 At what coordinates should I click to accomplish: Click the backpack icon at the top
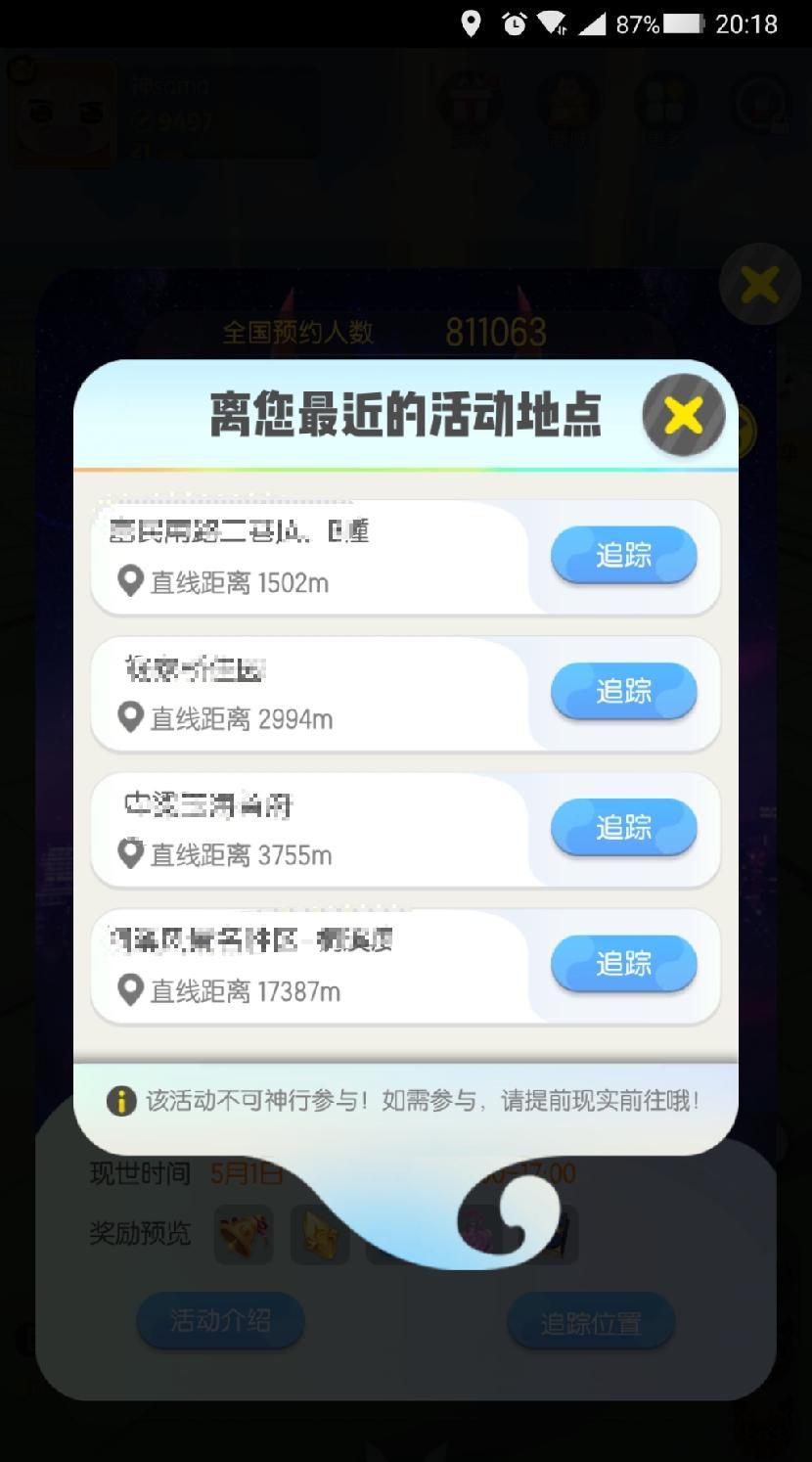[567, 108]
